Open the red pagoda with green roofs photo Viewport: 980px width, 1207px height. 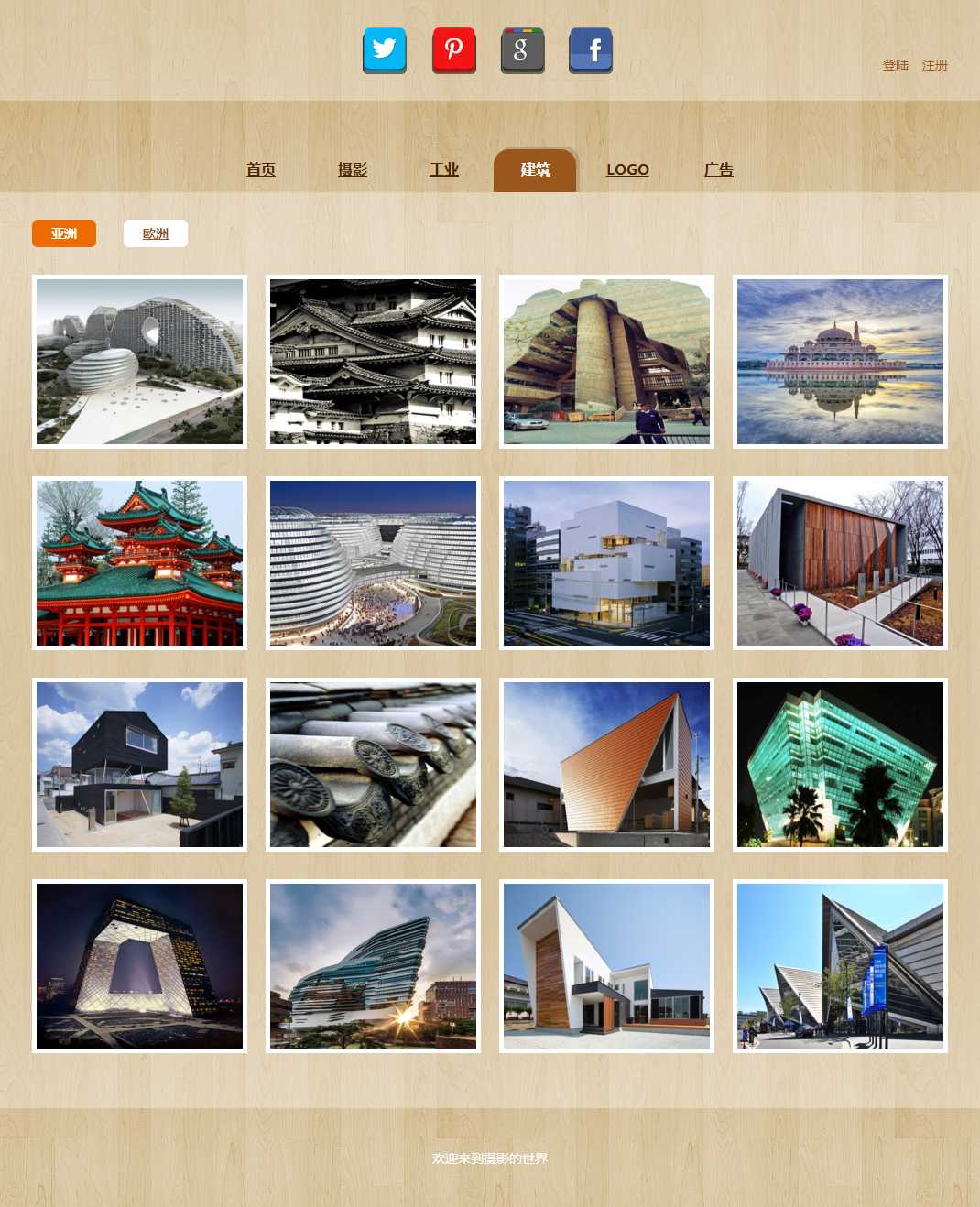tap(139, 563)
